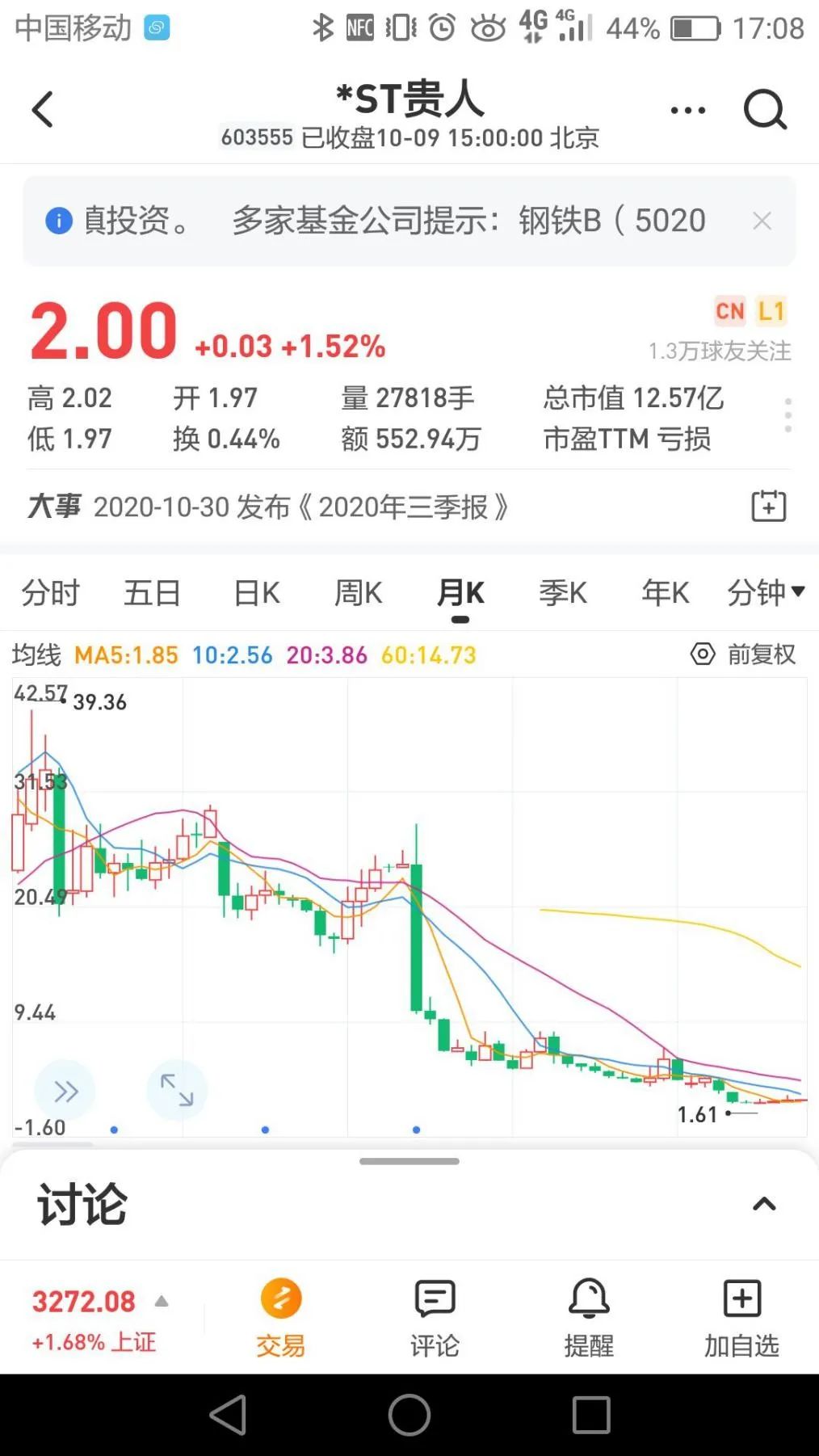Viewport: 819px width, 1456px height.
Task: Open the 分钟 interval dropdown
Action: click(x=766, y=593)
